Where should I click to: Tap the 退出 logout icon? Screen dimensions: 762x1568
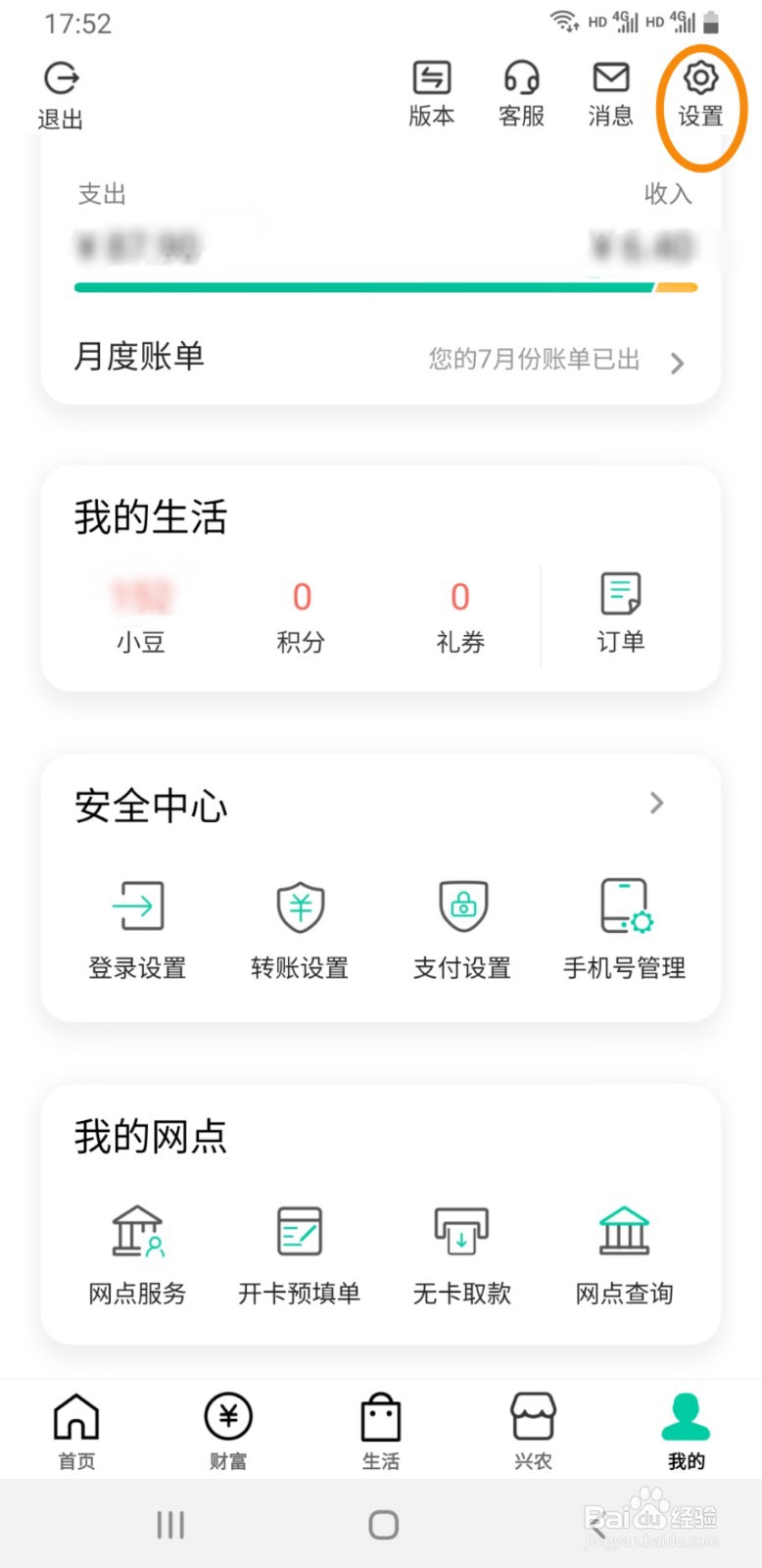61,95
